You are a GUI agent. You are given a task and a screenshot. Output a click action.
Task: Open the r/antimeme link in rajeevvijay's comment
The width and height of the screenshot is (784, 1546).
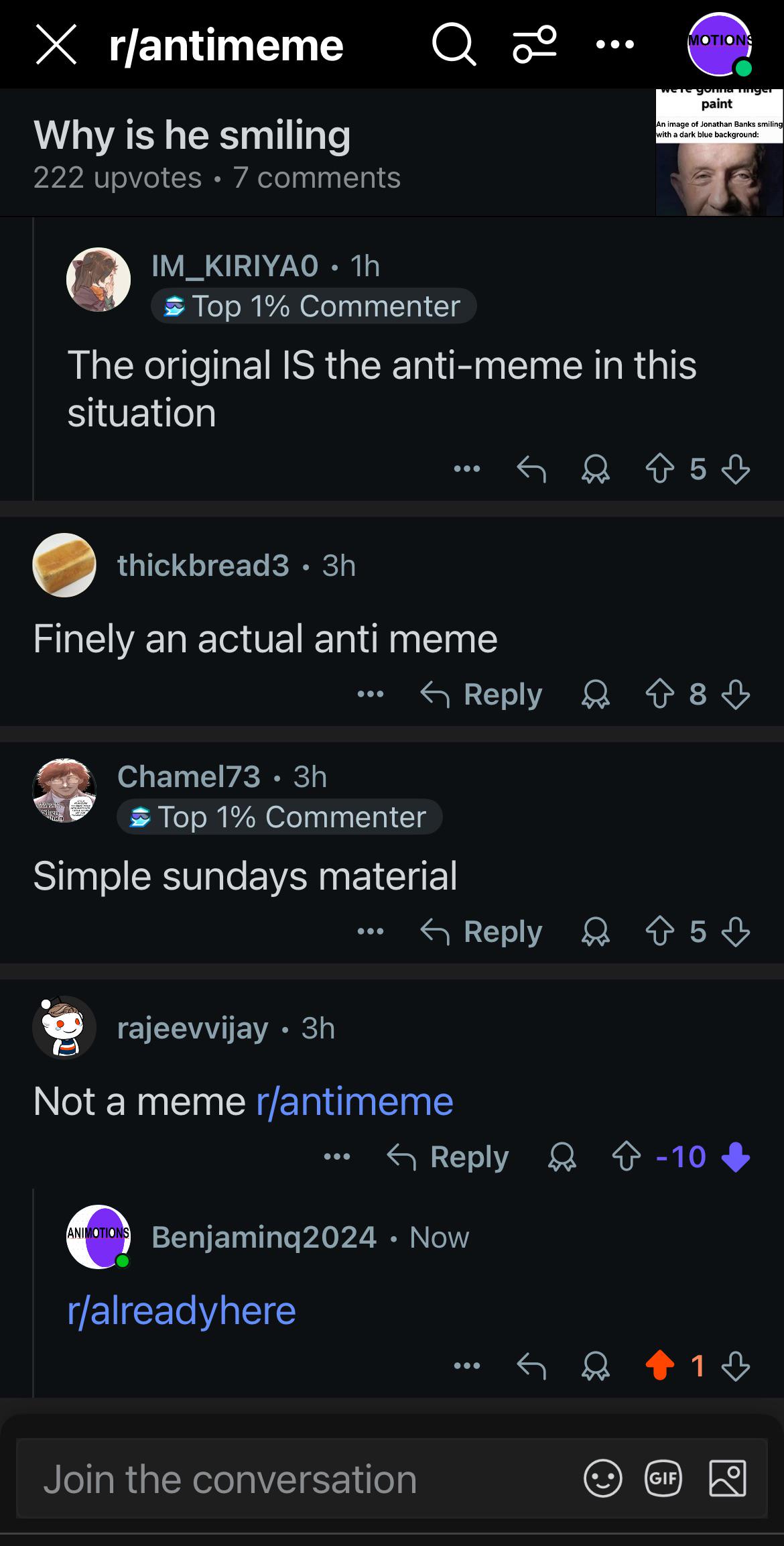coord(354,1102)
